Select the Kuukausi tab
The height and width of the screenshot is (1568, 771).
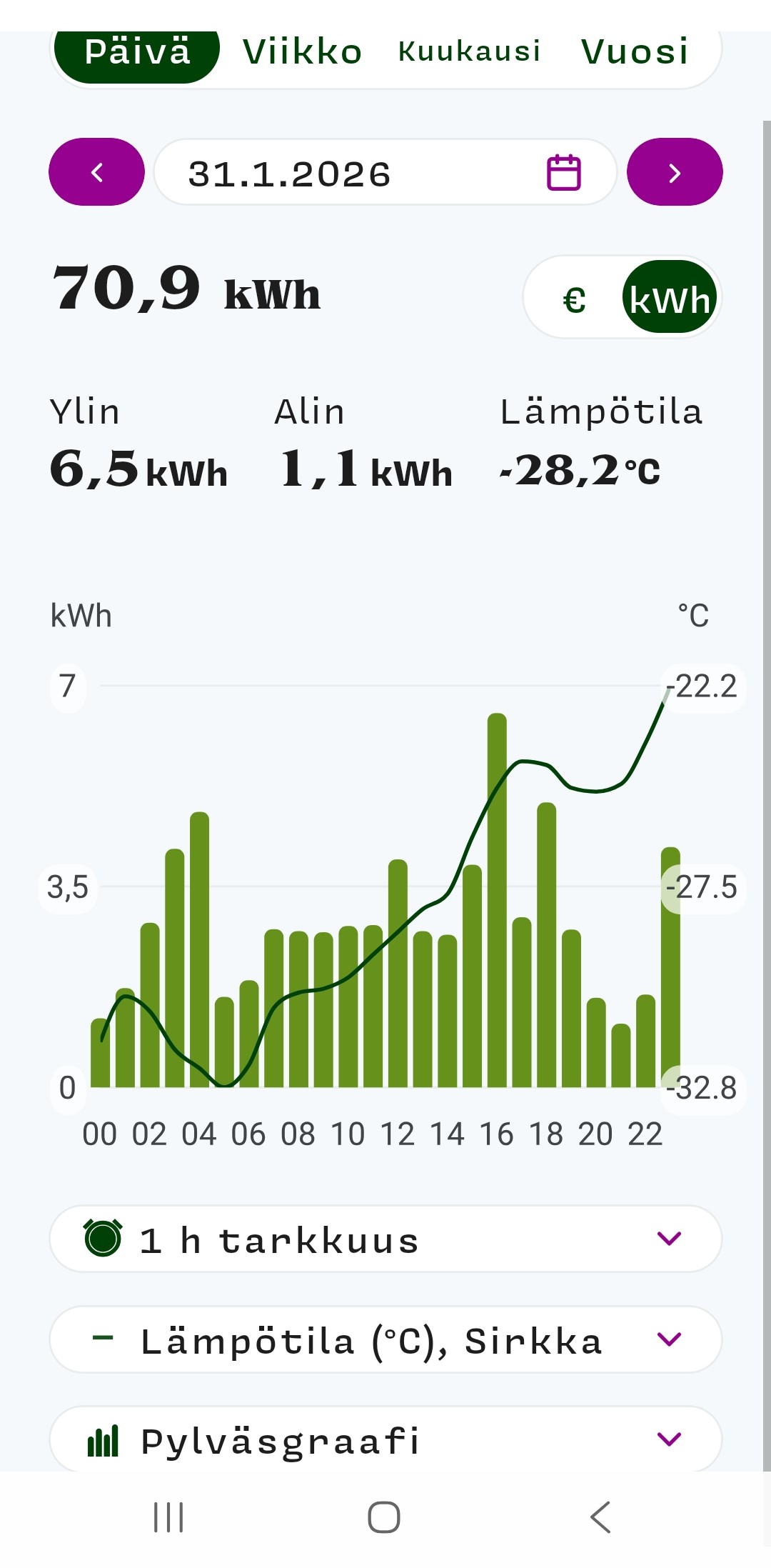tap(469, 52)
